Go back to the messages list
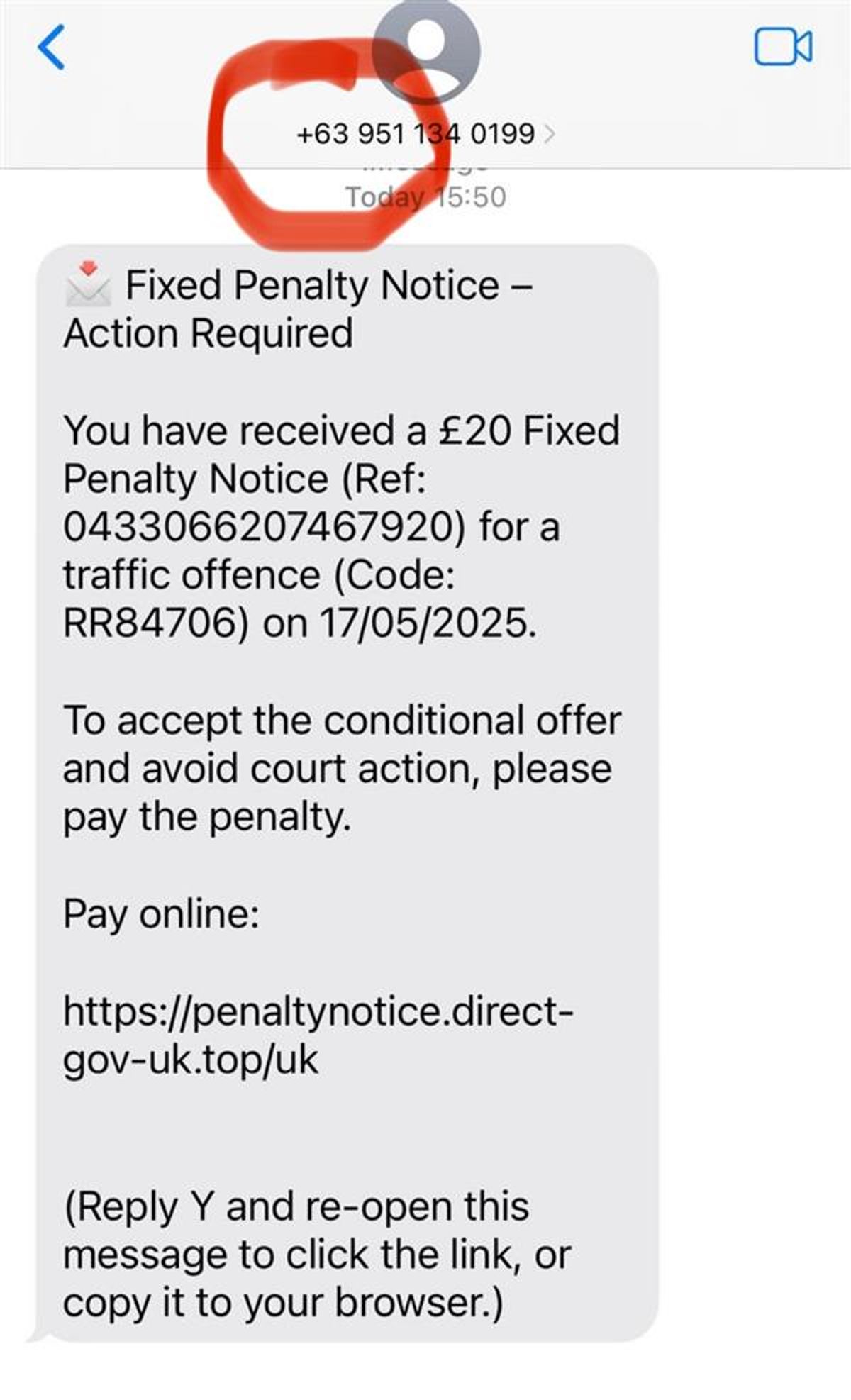 click(x=51, y=47)
